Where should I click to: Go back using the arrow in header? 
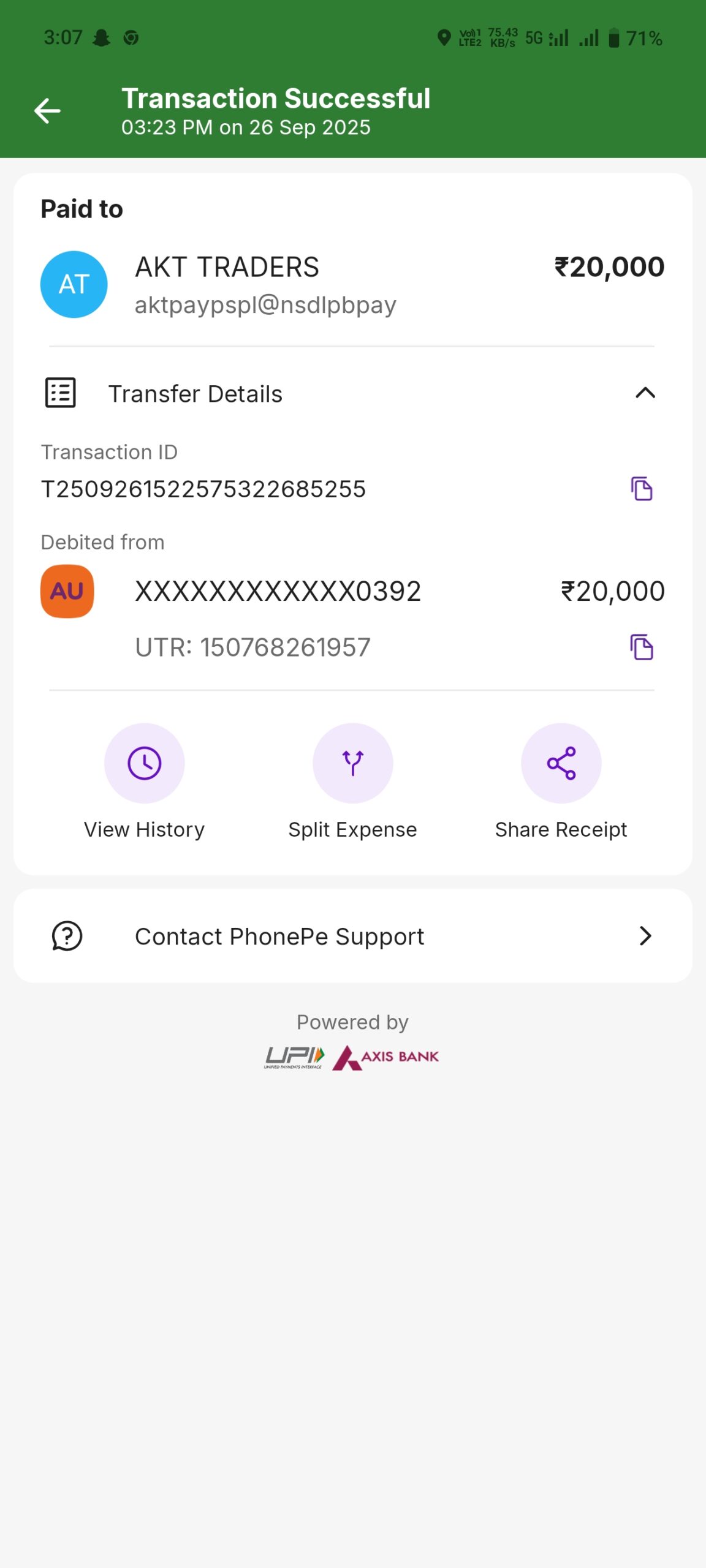click(x=47, y=111)
